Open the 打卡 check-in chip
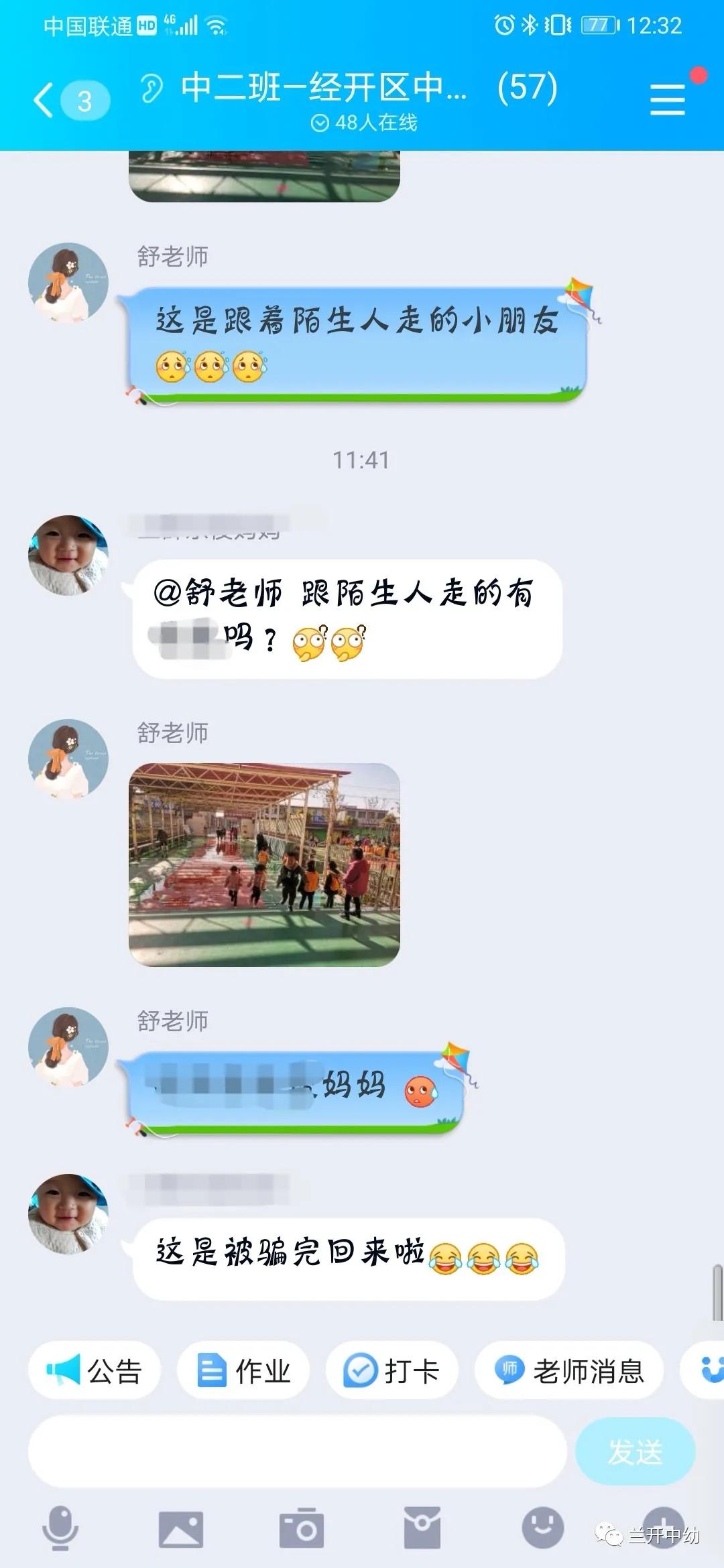724x1568 pixels. [392, 1371]
